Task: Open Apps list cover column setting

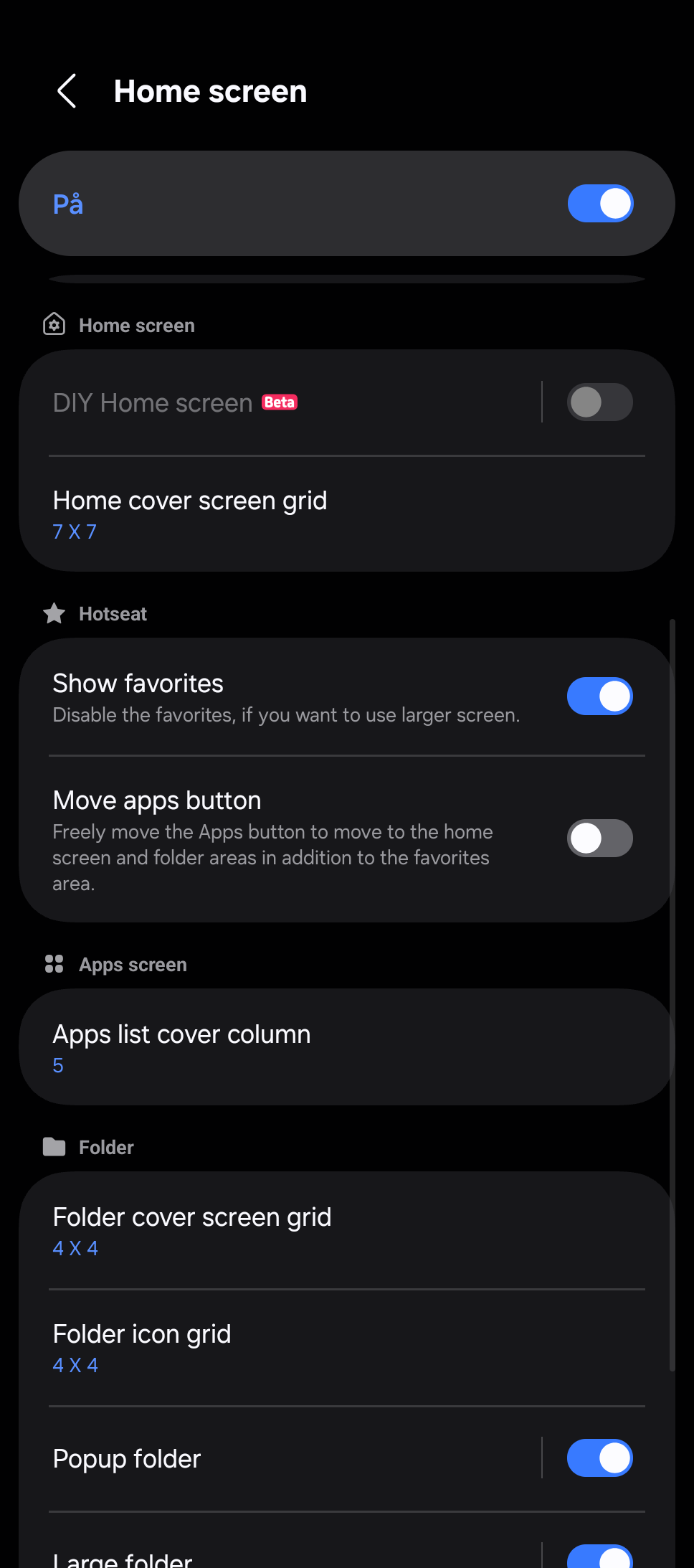Action: [x=347, y=1047]
